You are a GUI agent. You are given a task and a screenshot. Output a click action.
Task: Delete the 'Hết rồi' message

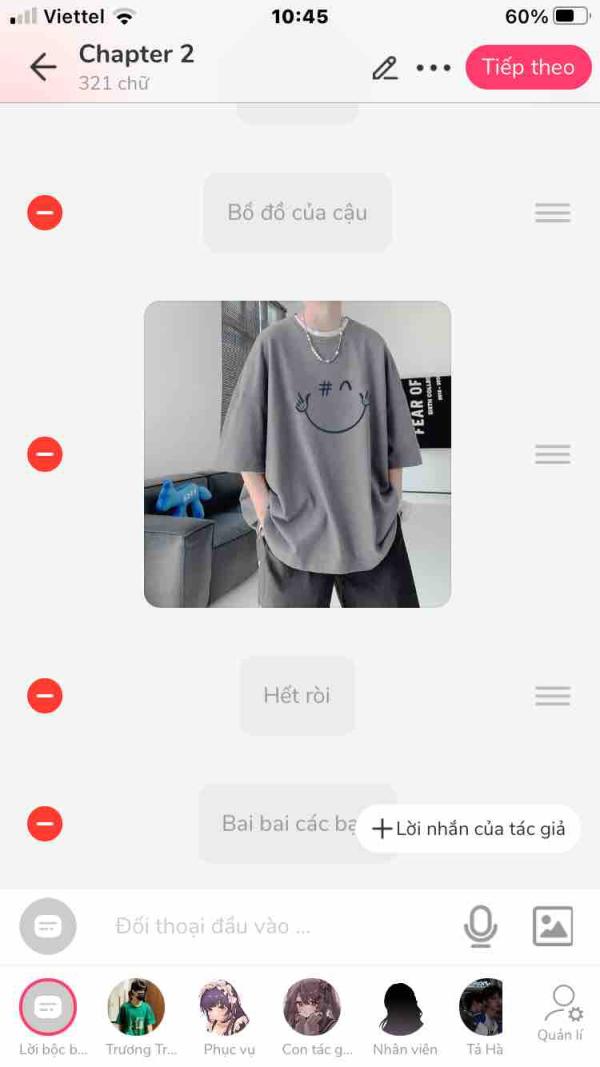point(44,696)
